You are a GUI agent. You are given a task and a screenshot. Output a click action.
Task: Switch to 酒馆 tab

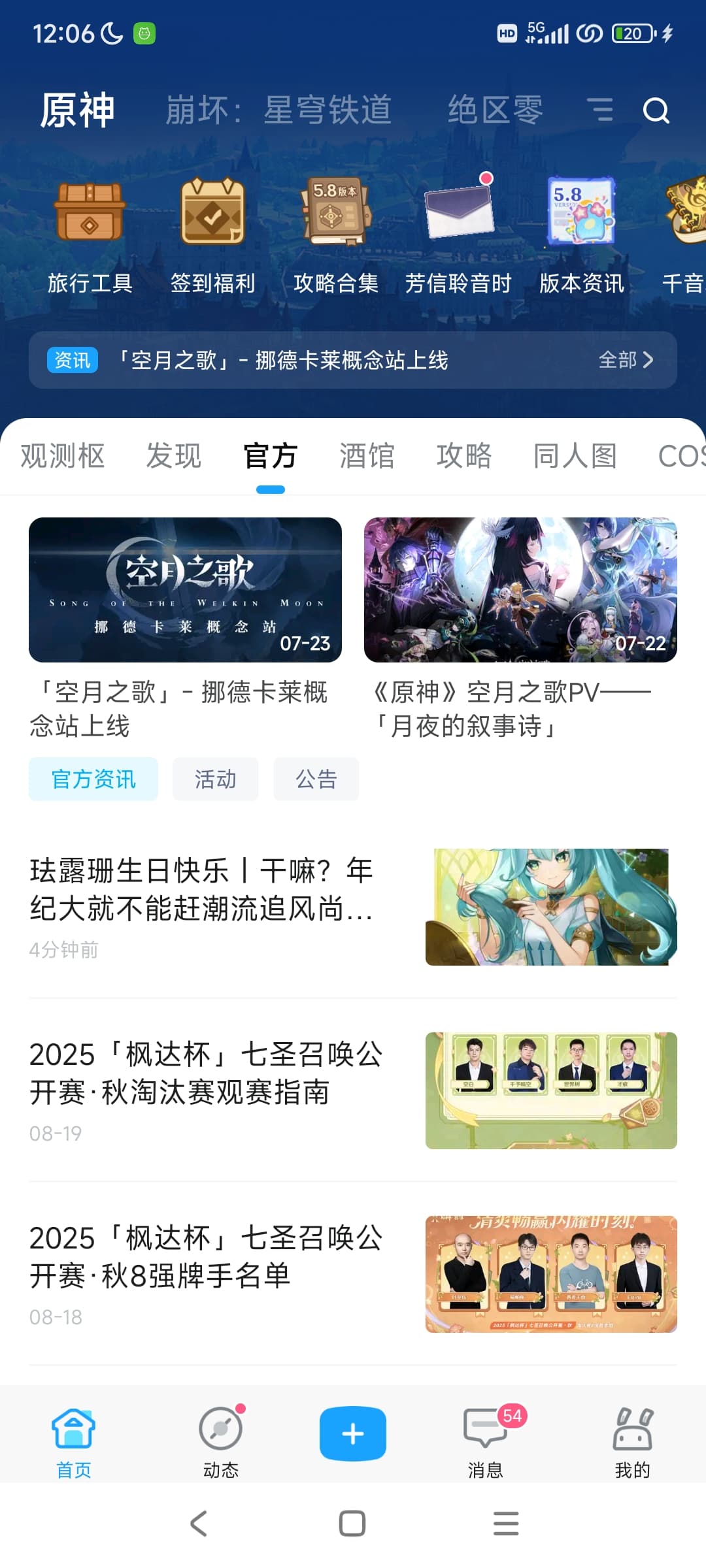click(367, 456)
